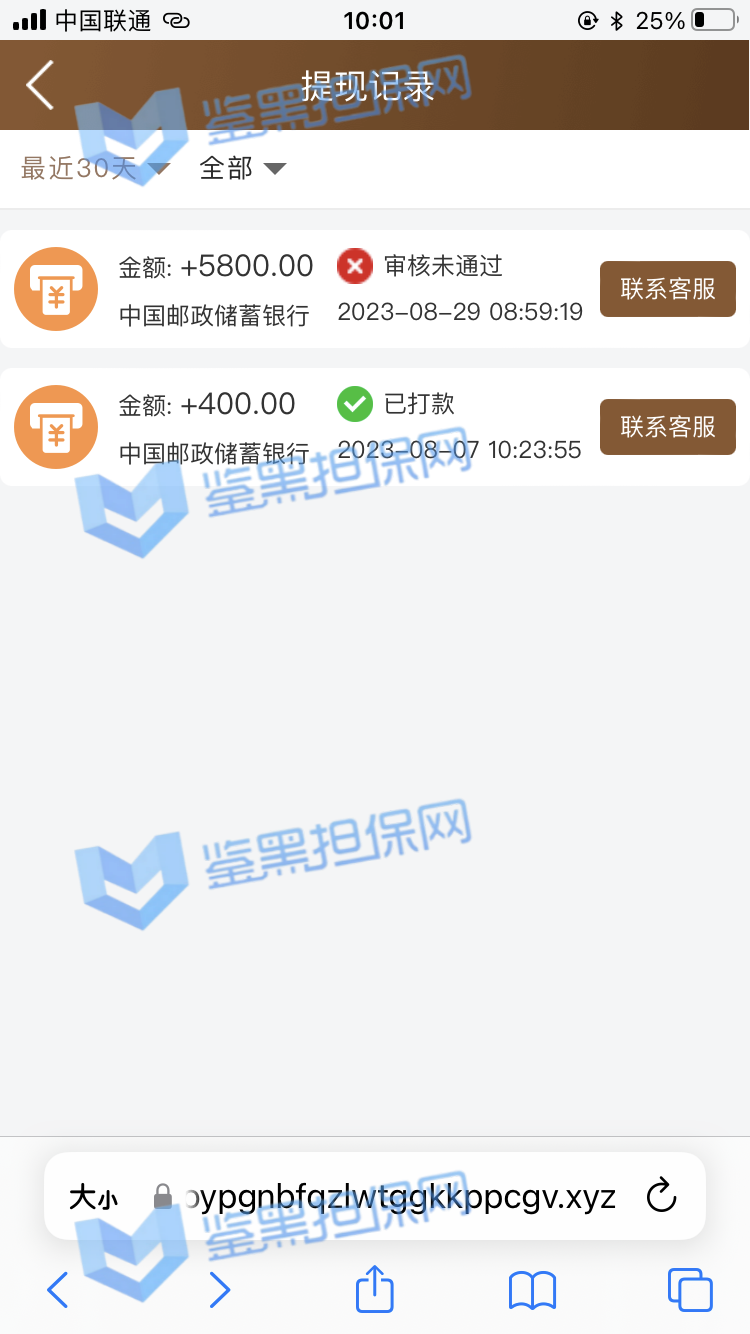The height and width of the screenshot is (1334, 750).
Task: Tap the Safari address bar URL
Action: pos(400,1197)
